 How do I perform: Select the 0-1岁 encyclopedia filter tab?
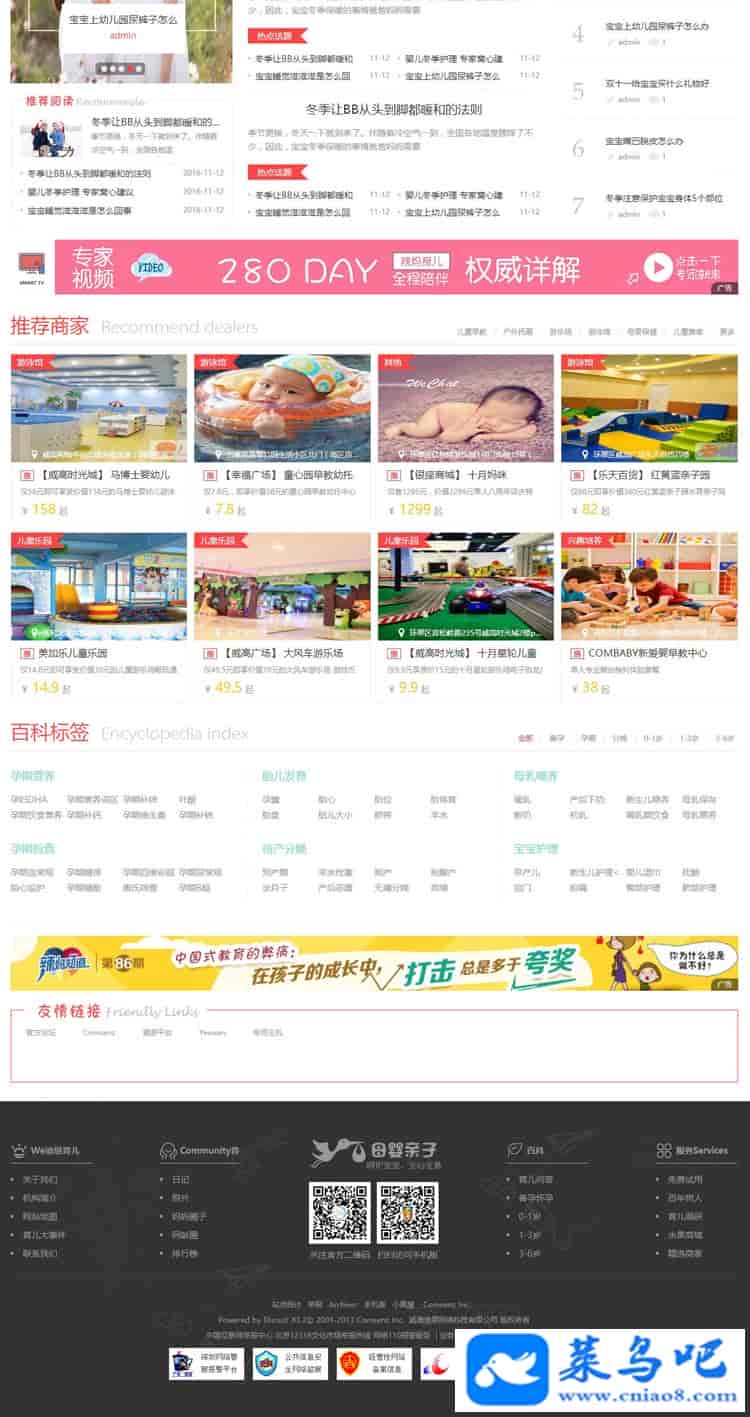(652, 738)
